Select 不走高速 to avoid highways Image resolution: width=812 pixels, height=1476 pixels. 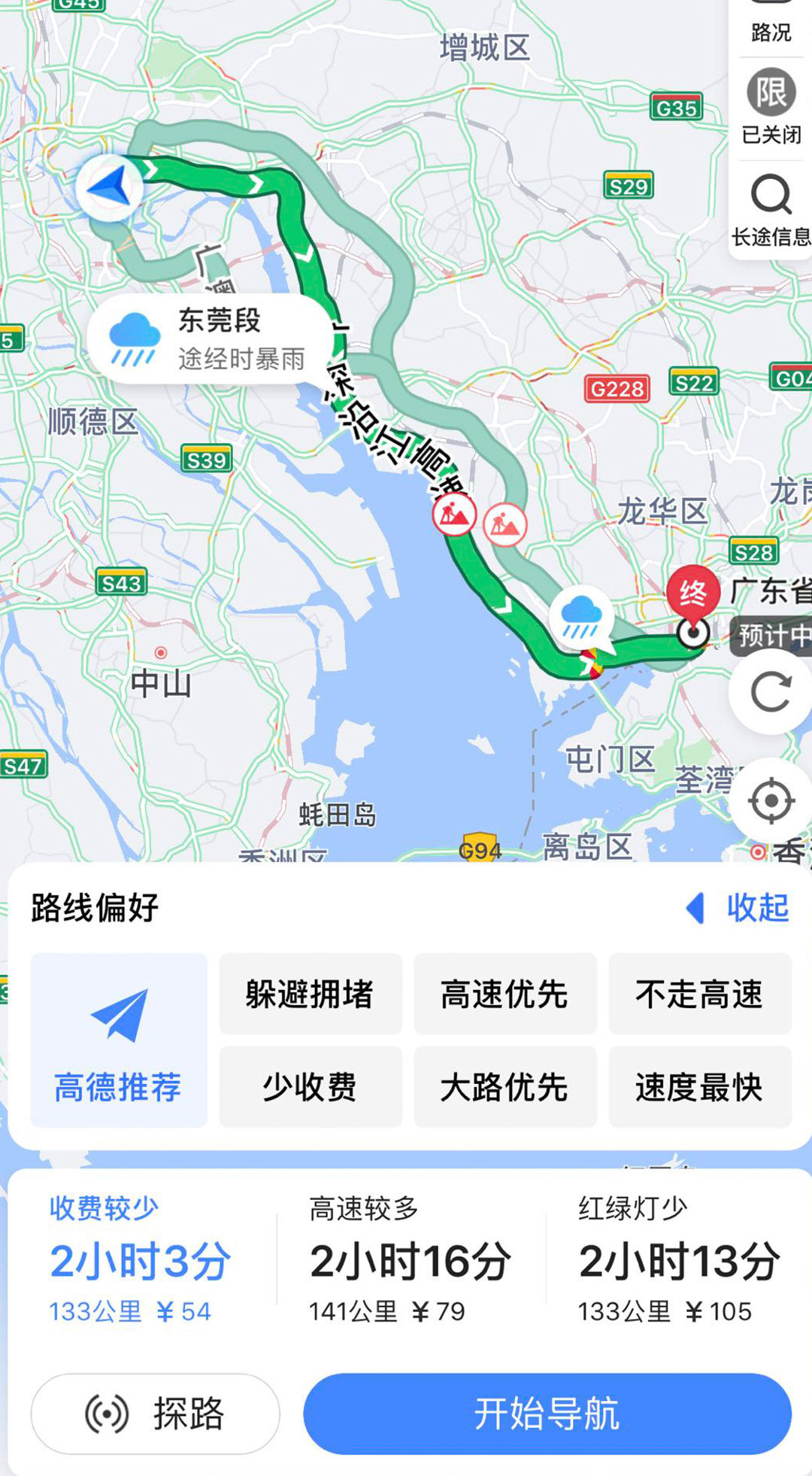tap(699, 995)
